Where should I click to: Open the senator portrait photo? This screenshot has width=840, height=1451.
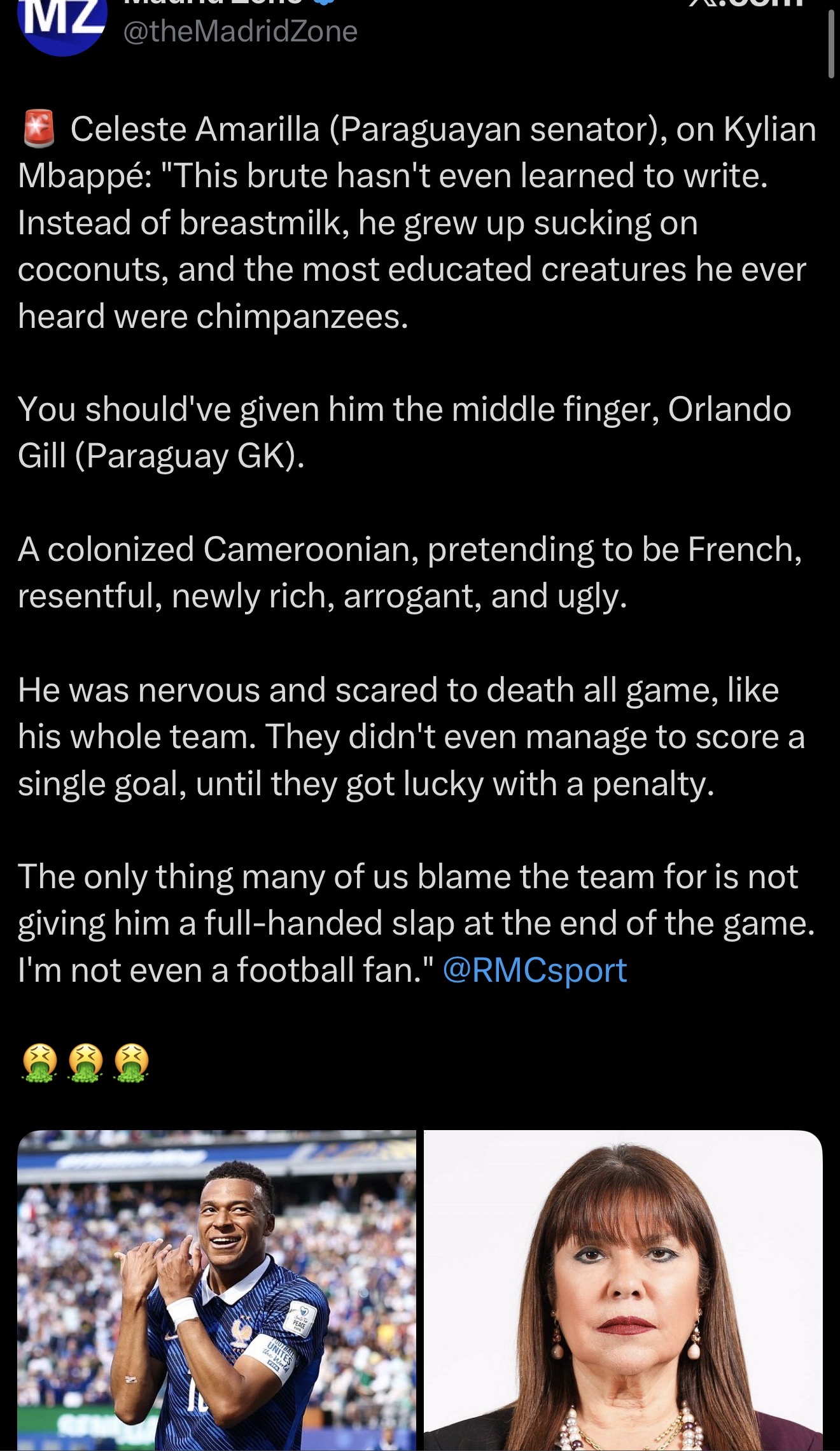point(624,1290)
